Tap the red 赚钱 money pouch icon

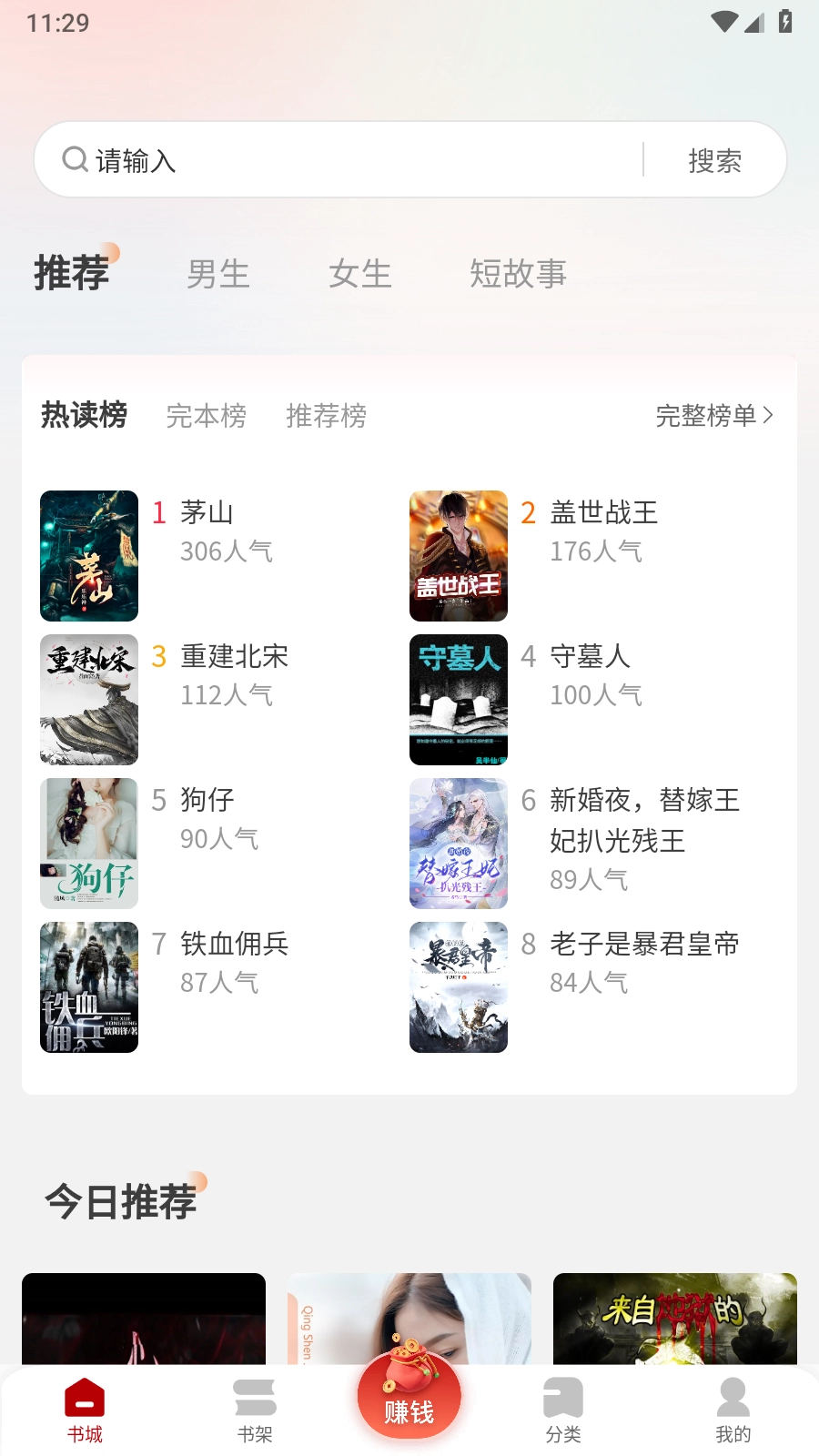409,1392
